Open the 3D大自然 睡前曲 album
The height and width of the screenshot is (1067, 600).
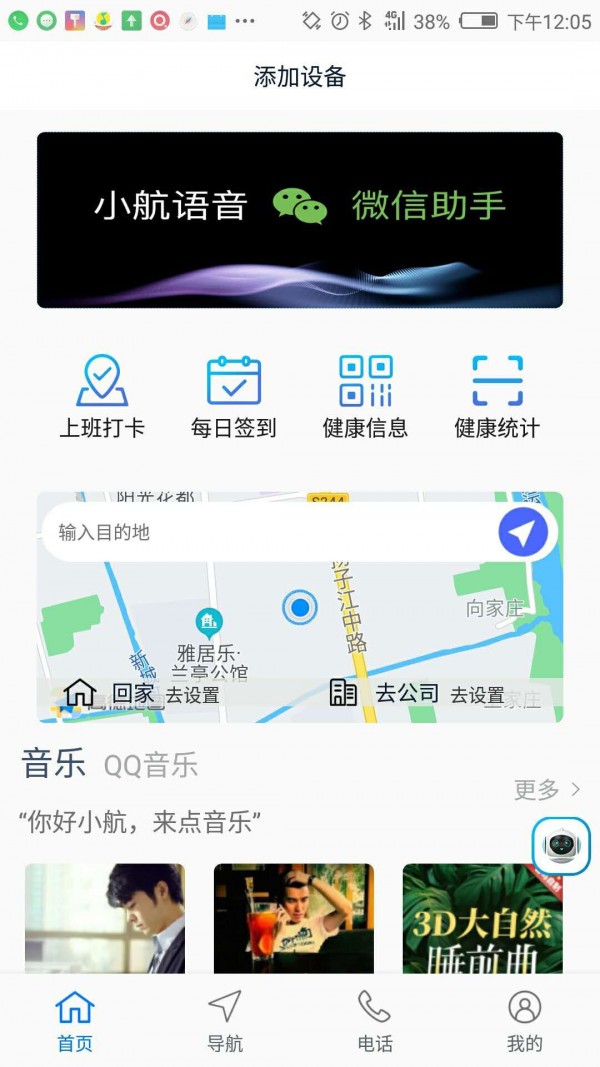[x=482, y=918]
